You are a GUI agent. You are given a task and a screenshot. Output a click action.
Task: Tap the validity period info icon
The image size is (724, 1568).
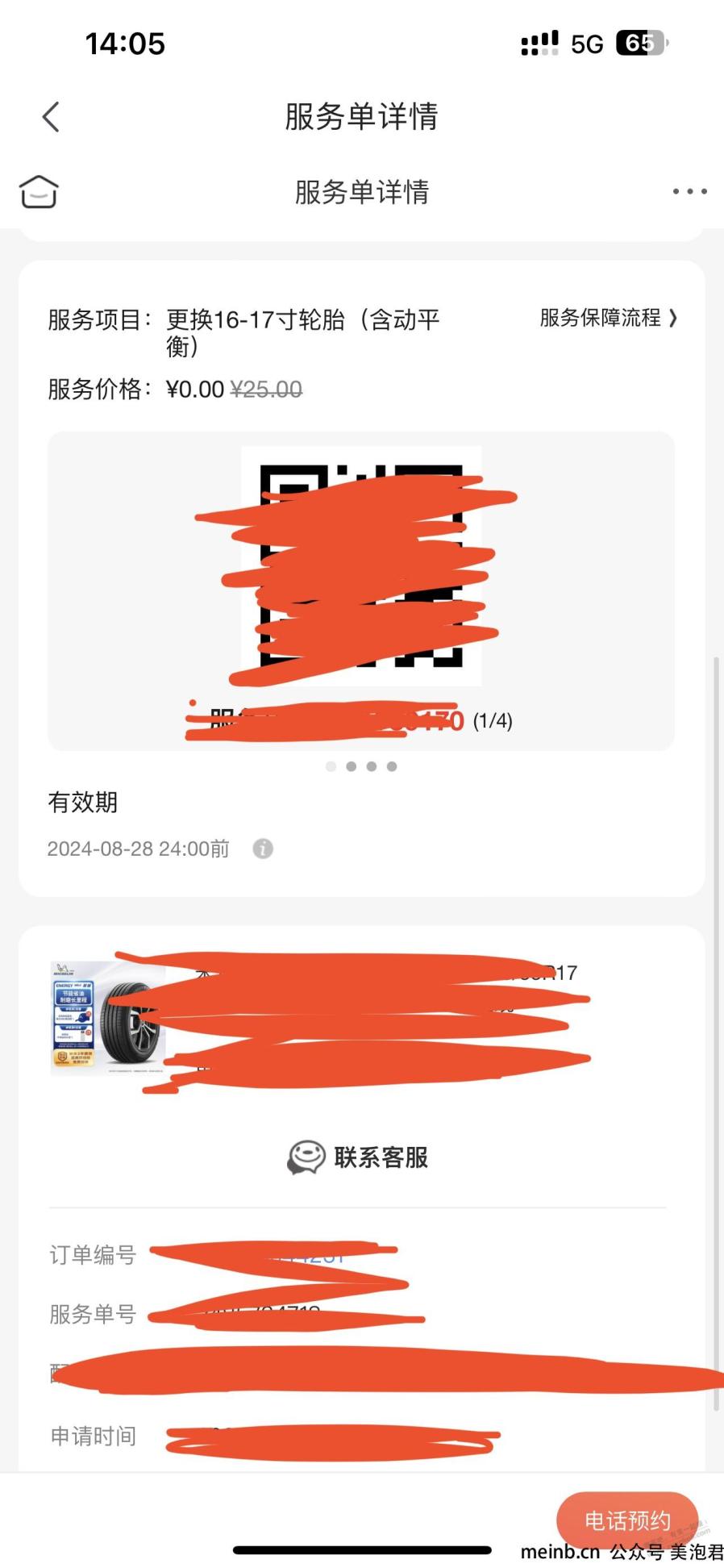coord(263,849)
